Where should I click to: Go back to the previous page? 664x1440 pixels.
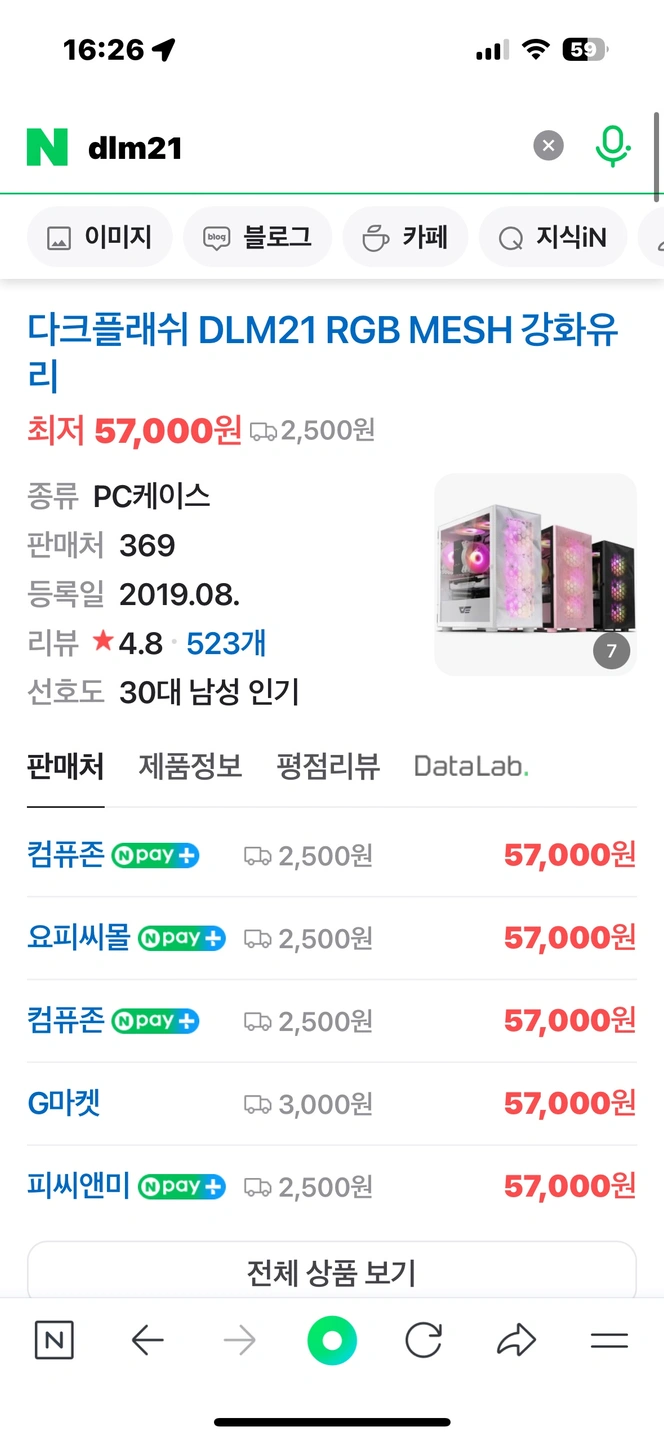(147, 1341)
